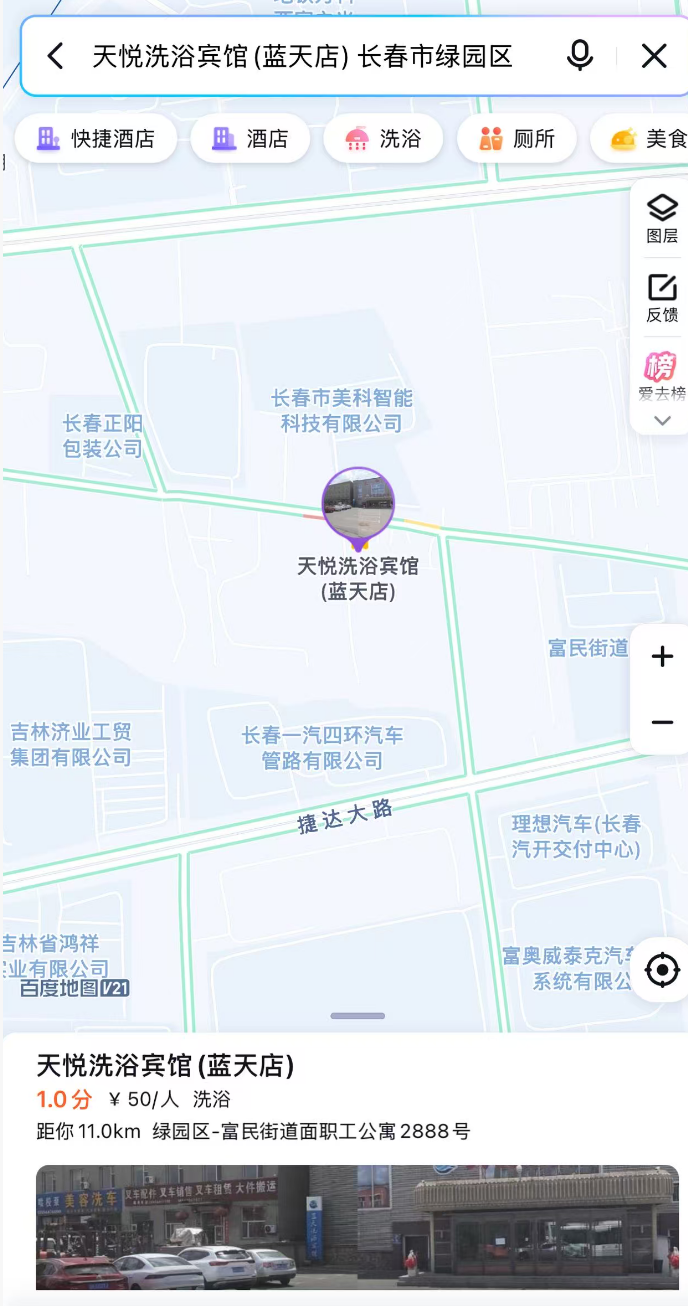View the storefront photo of 天悦洗浴宾馆
The width and height of the screenshot is (688, 1306).
(x=357, y=1227)
